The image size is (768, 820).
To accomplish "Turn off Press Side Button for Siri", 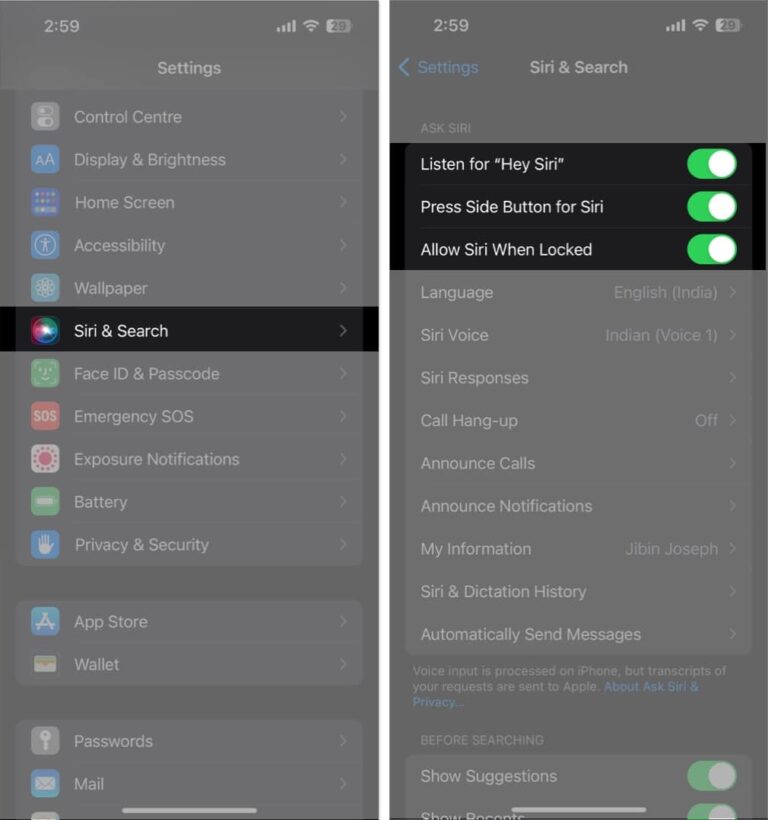I will 711,207.
